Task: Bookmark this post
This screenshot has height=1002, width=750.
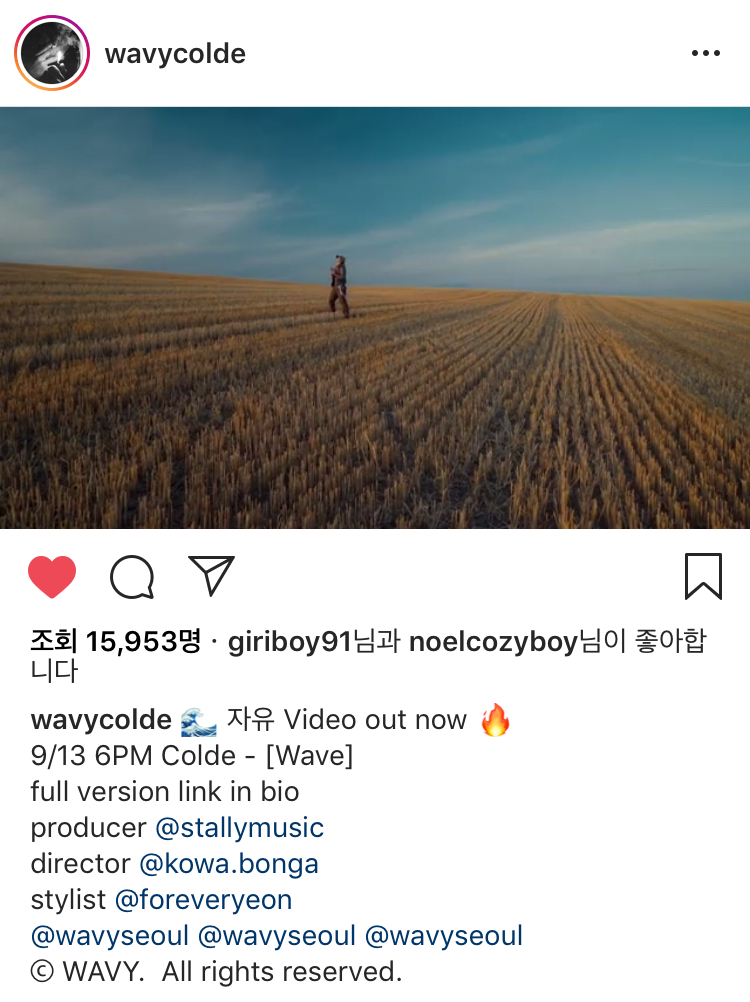Action: [703, 577]
